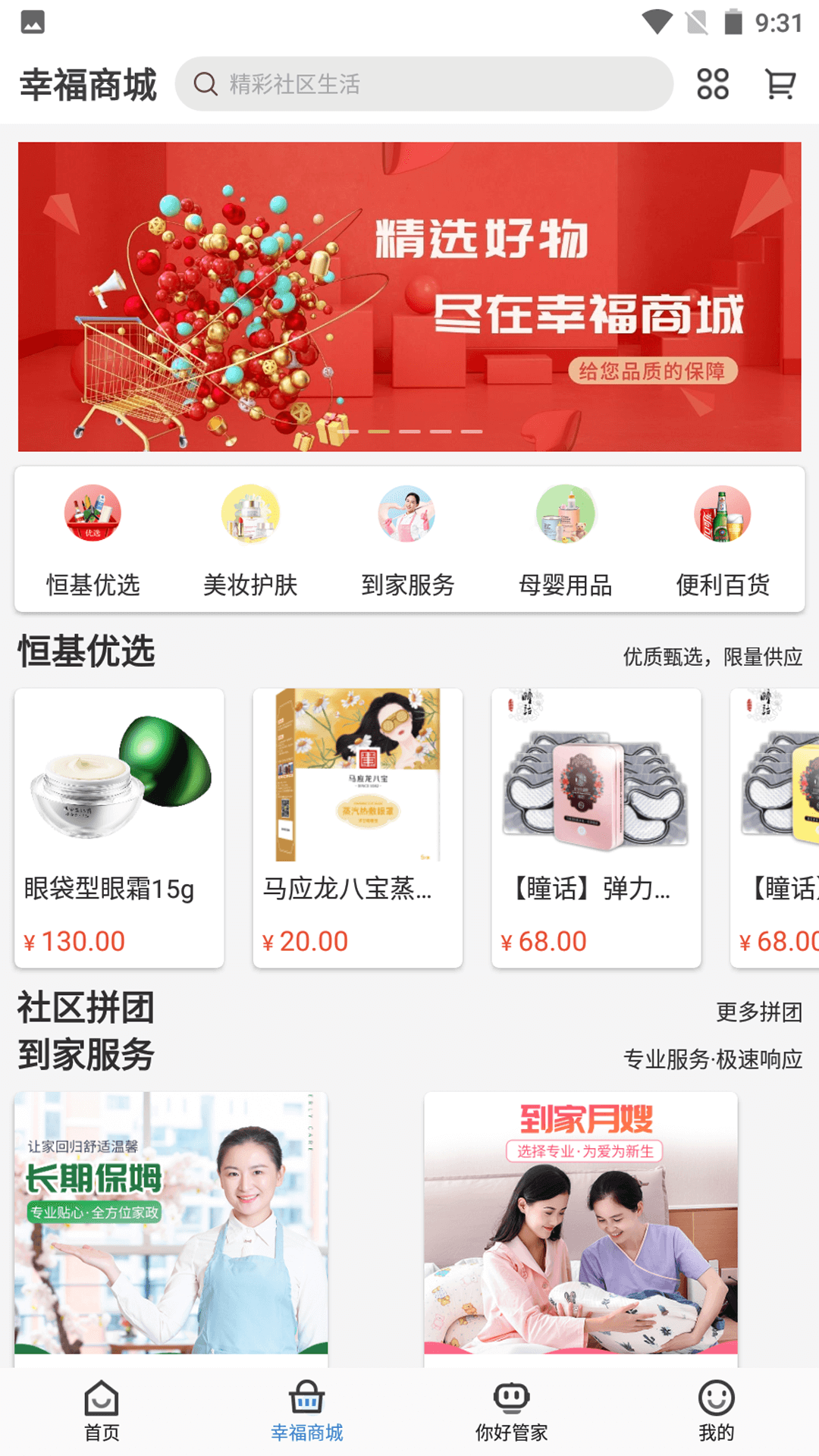Open the 到家月嫂 service card
This screenshot has width=819, height=1456.
click(581, 1227)
